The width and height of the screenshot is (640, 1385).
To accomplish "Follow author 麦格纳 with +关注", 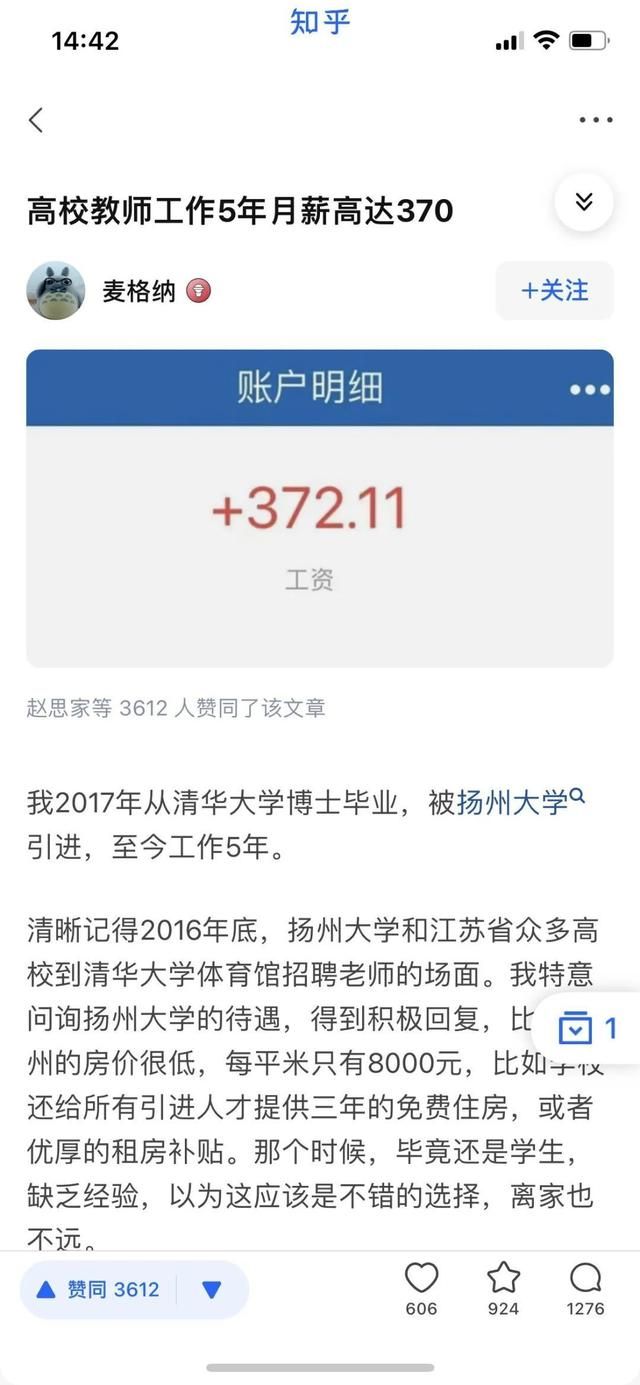I will click(554, 291).
